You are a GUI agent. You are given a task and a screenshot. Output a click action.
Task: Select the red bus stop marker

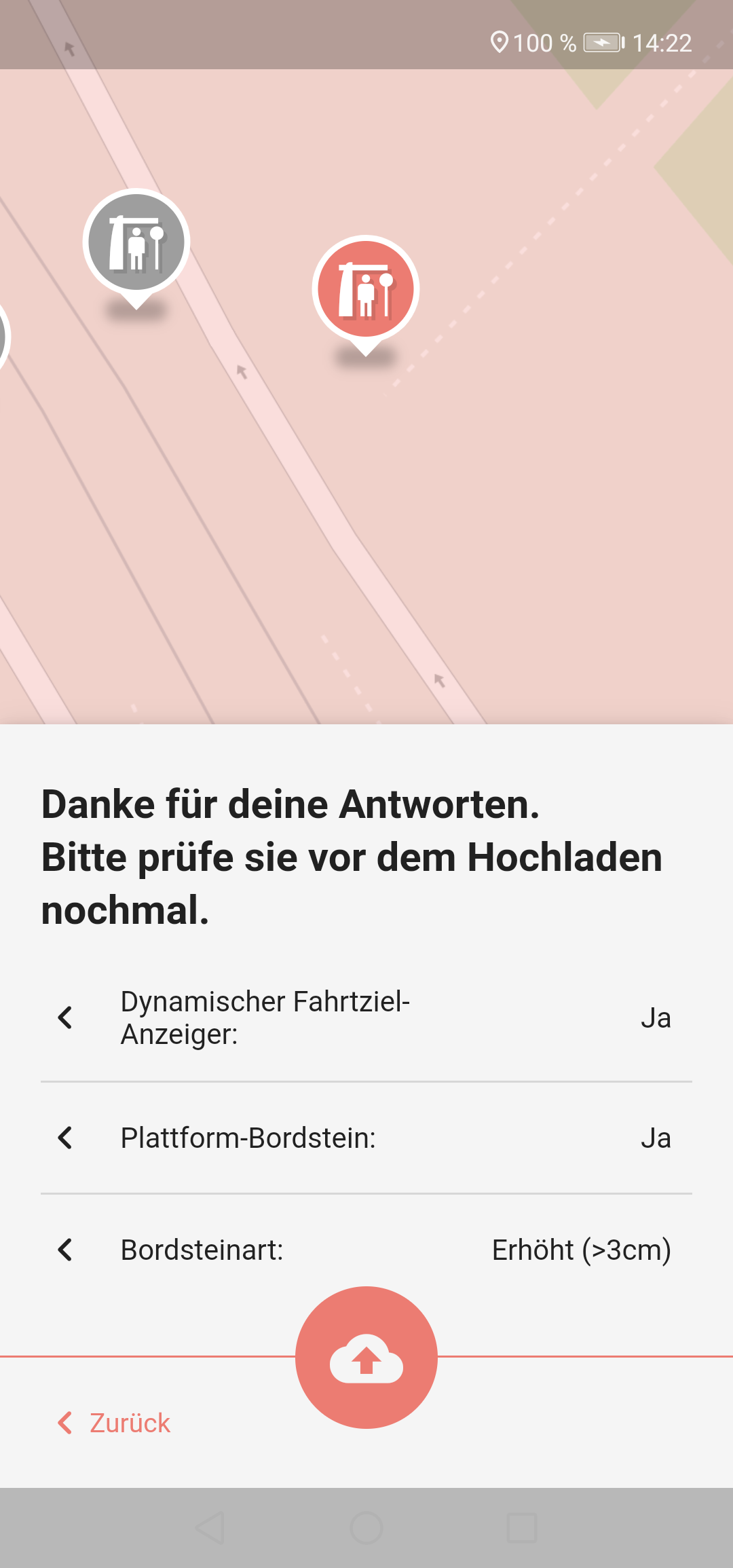[x=366, y=290]
